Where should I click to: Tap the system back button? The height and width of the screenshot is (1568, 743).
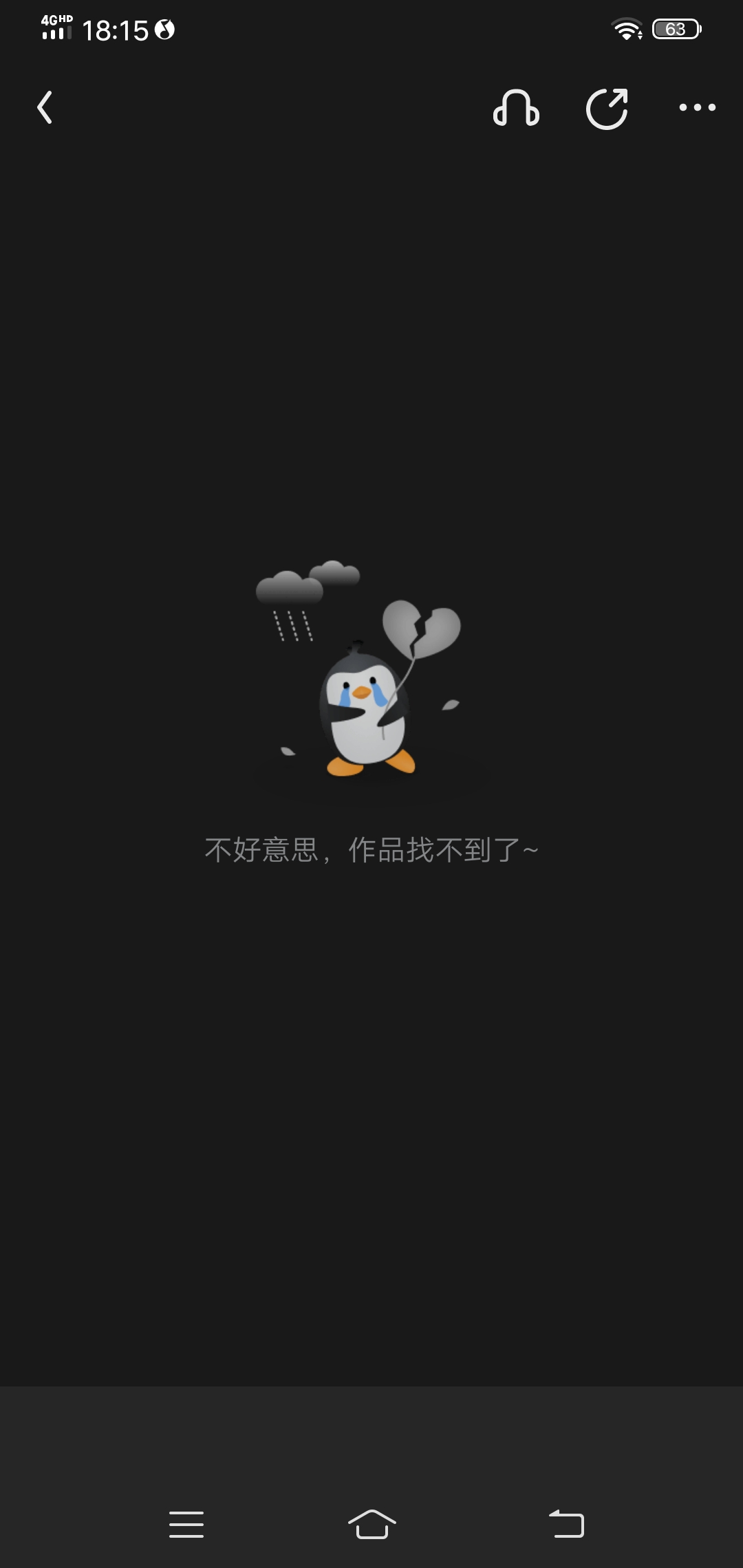click(x=566, y=1525)
